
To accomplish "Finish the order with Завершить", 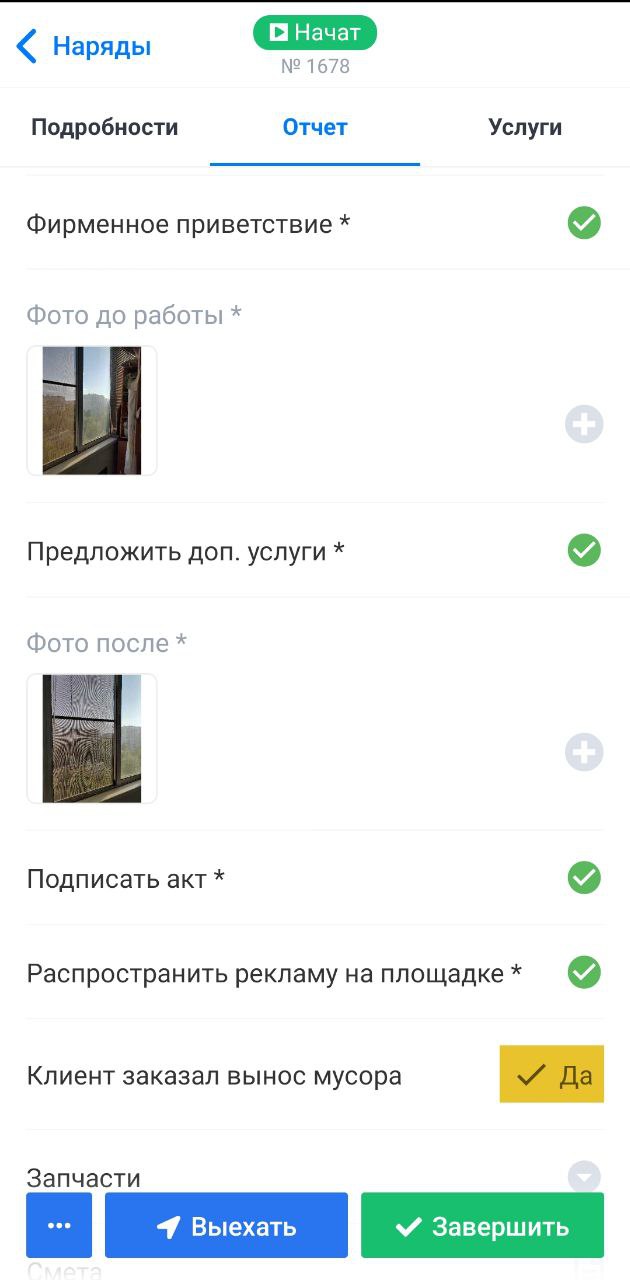I will pyautogui.click(x=482, y=1225).
